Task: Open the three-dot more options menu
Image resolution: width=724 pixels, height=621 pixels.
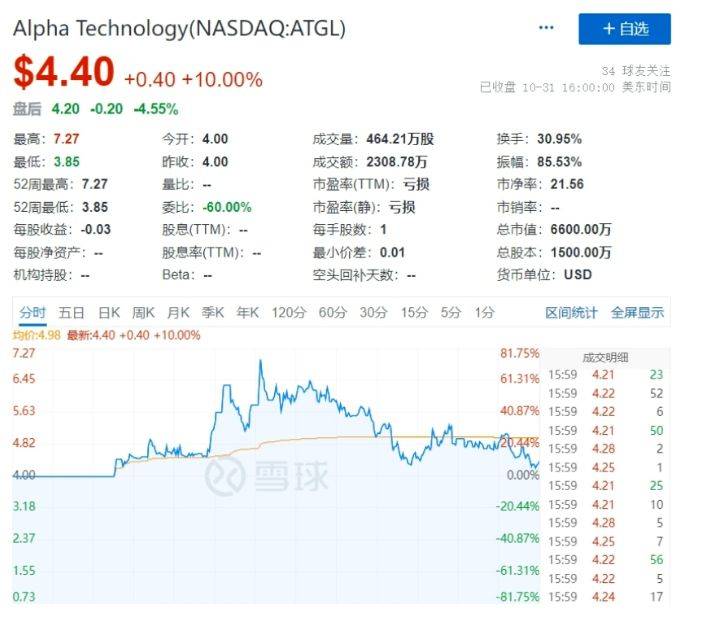Action: (546, 28)
